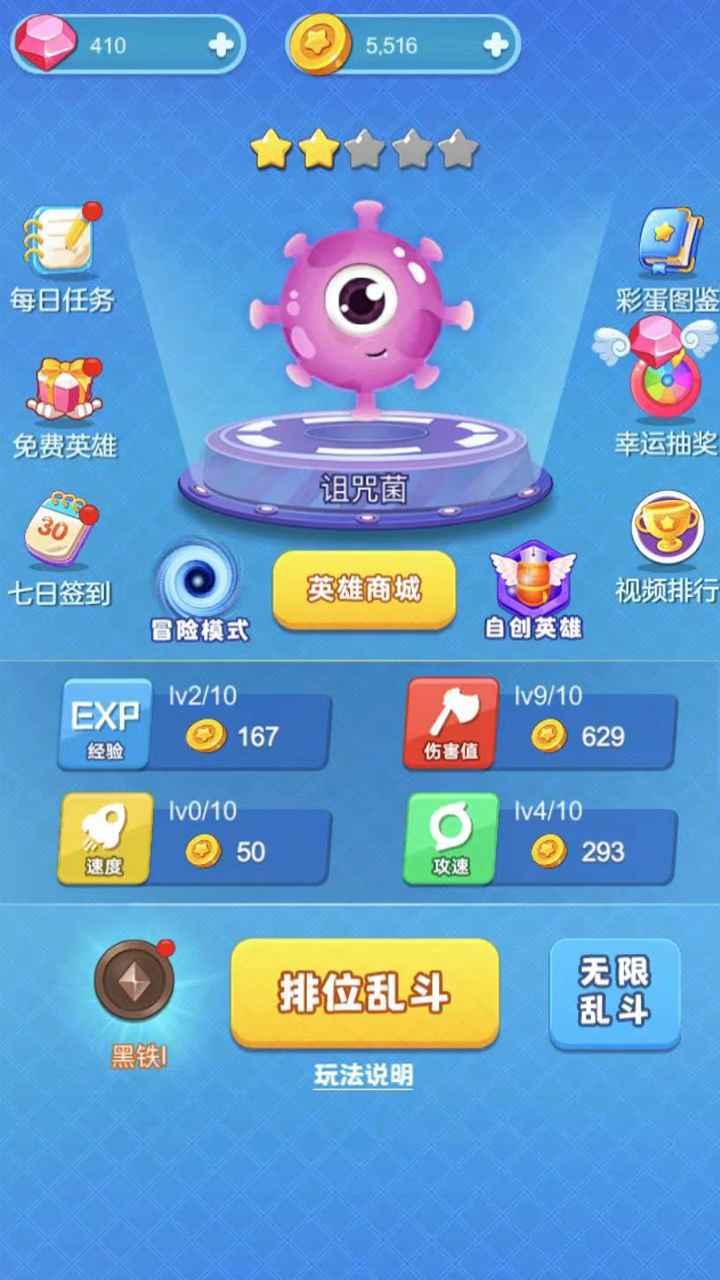Tap the coin plus button to buy coins
This screenshot has width=720, height=1280.
point(496,44)
